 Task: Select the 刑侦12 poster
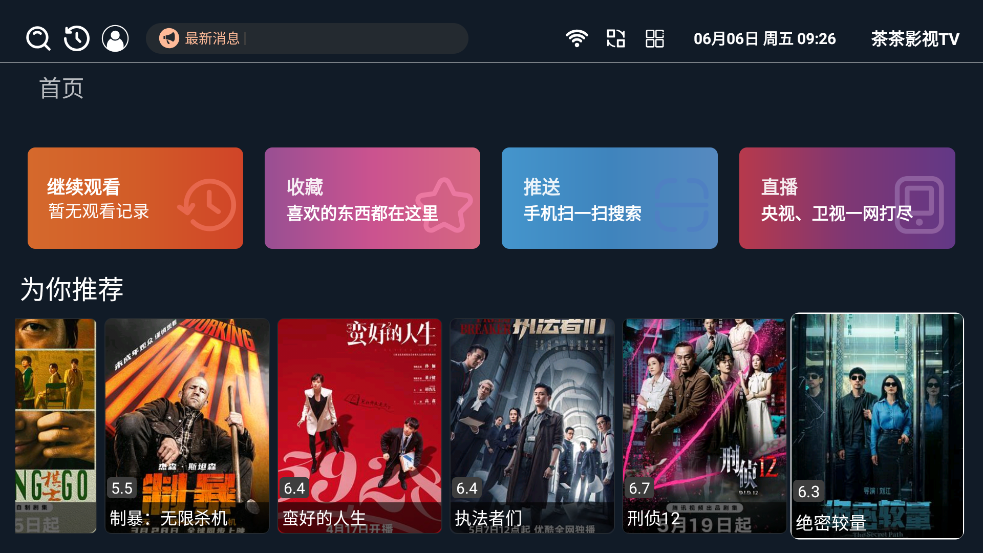click(704, 426)
